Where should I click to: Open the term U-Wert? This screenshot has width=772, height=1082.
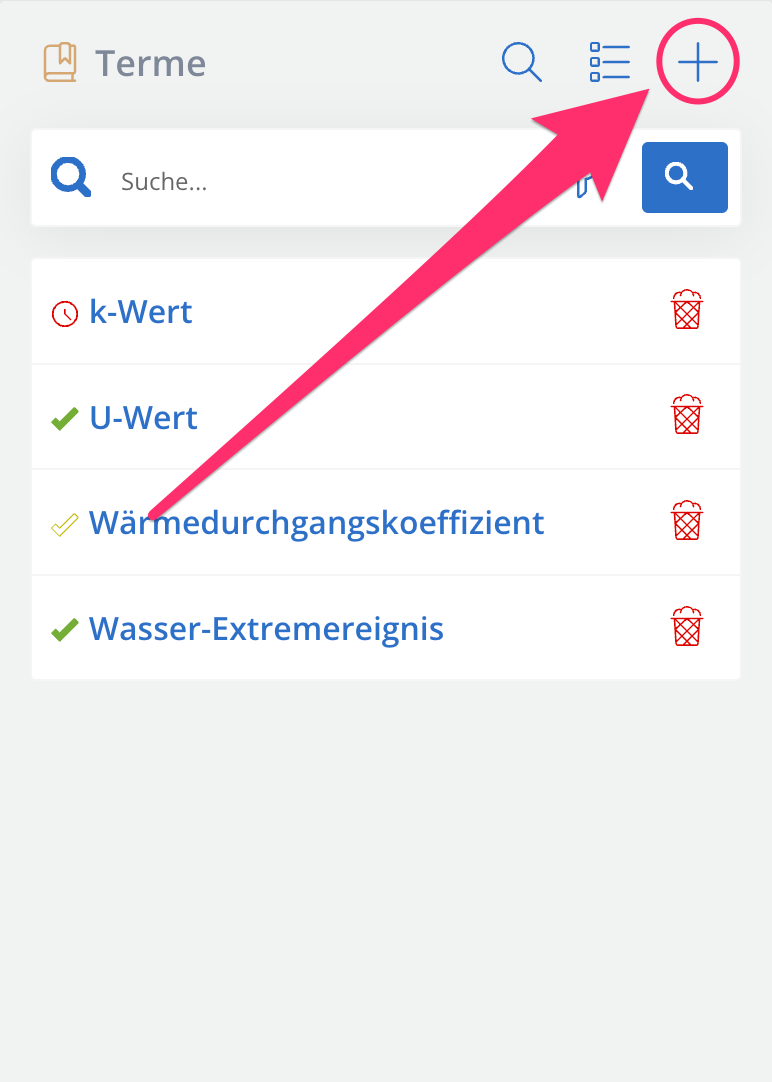click(x=143, y=418)
